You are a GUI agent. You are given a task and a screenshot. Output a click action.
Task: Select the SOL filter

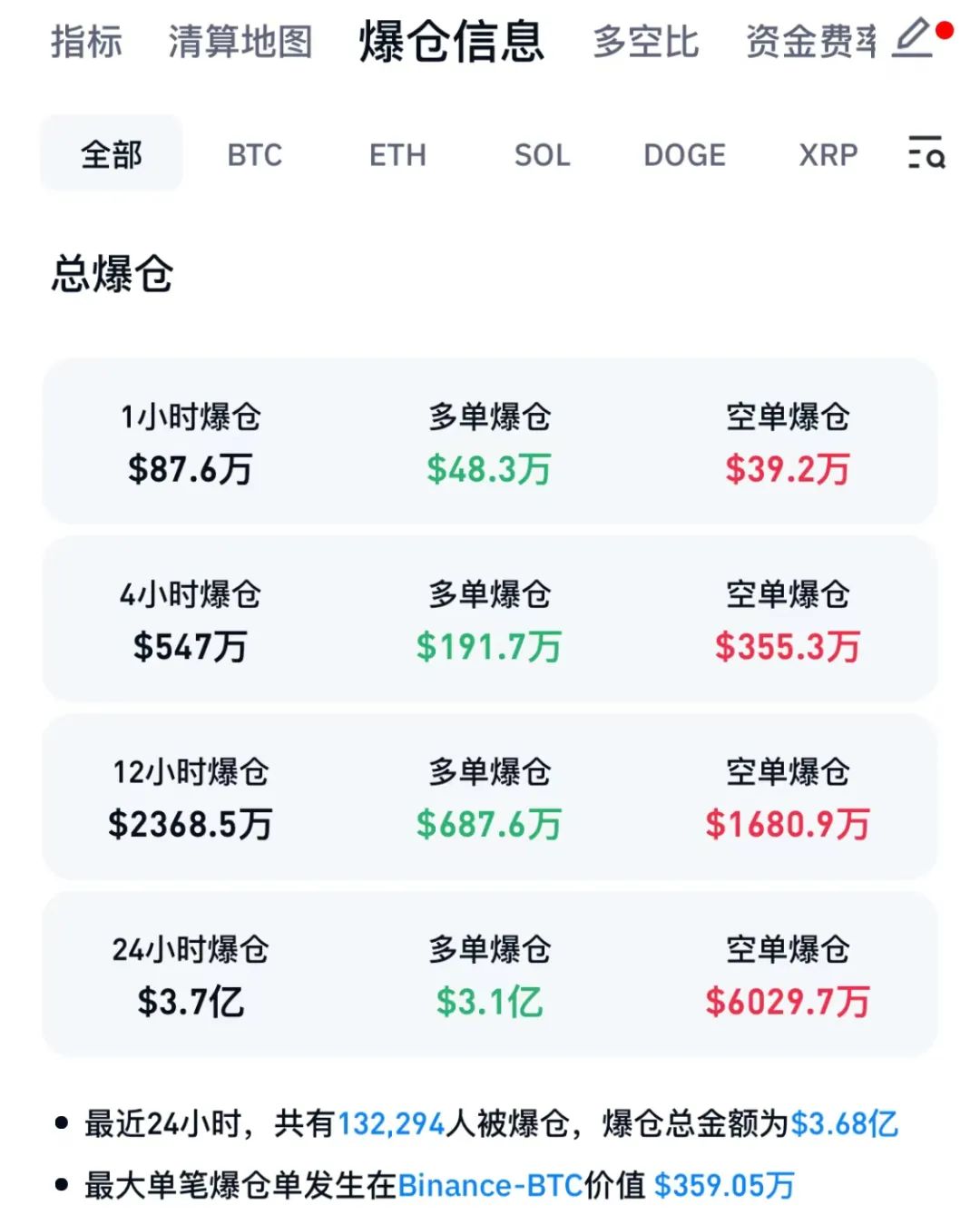[x=542, y=154]
